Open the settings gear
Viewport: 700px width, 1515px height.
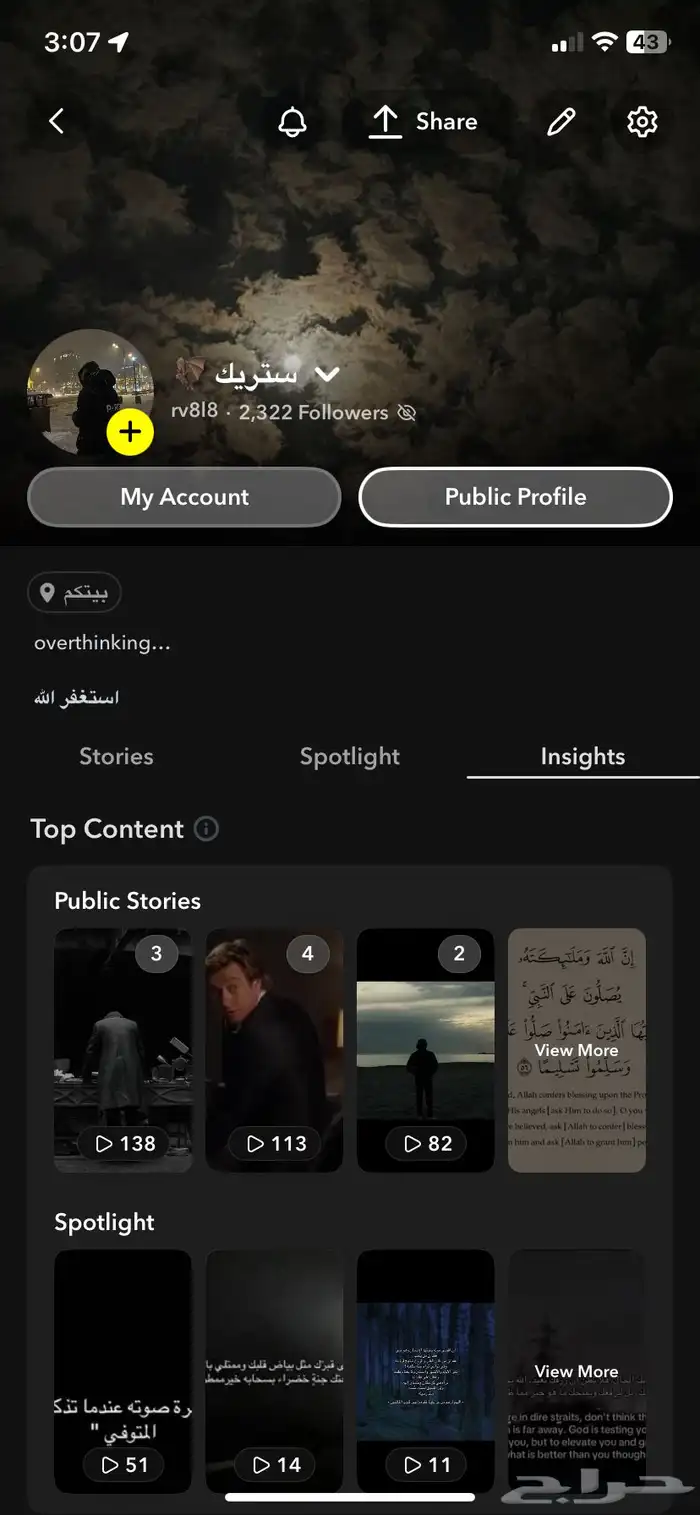click(642, 122)
